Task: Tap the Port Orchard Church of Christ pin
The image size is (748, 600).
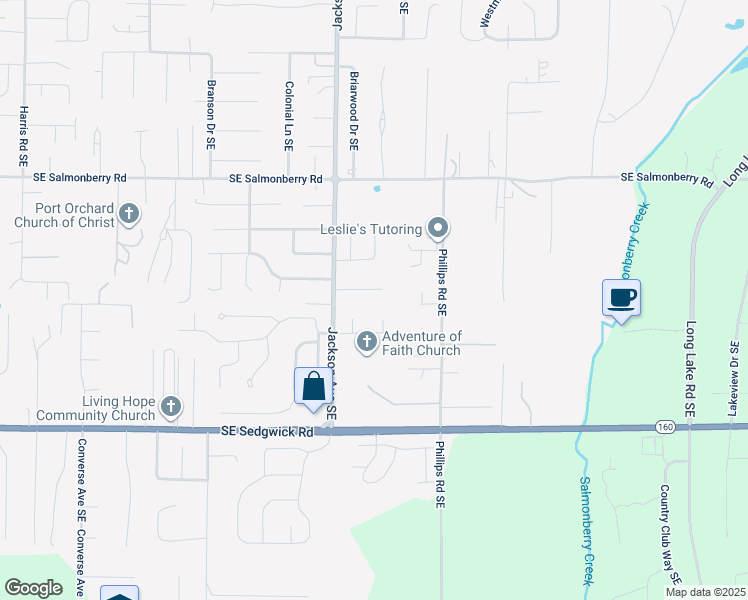Action: (129, 213)
